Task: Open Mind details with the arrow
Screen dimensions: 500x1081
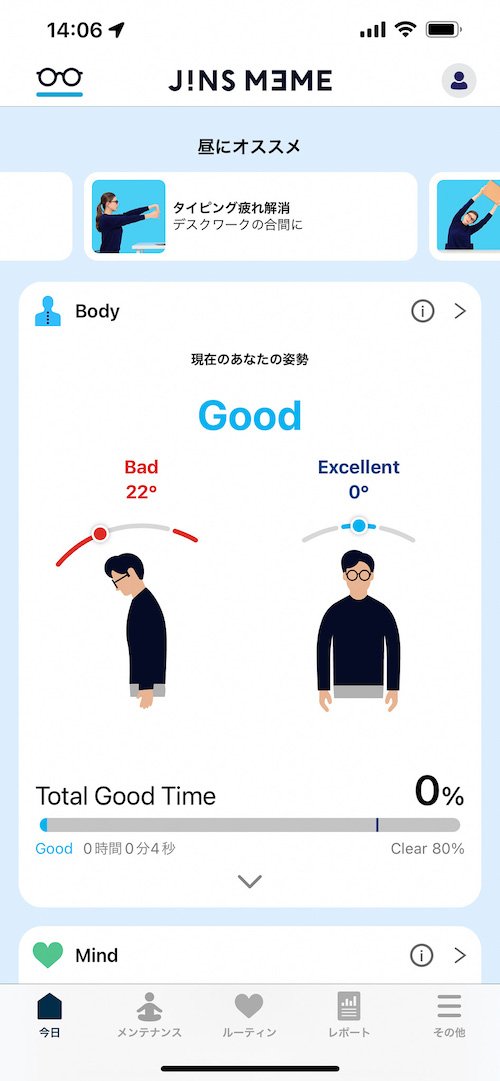Action: [460, 956]
